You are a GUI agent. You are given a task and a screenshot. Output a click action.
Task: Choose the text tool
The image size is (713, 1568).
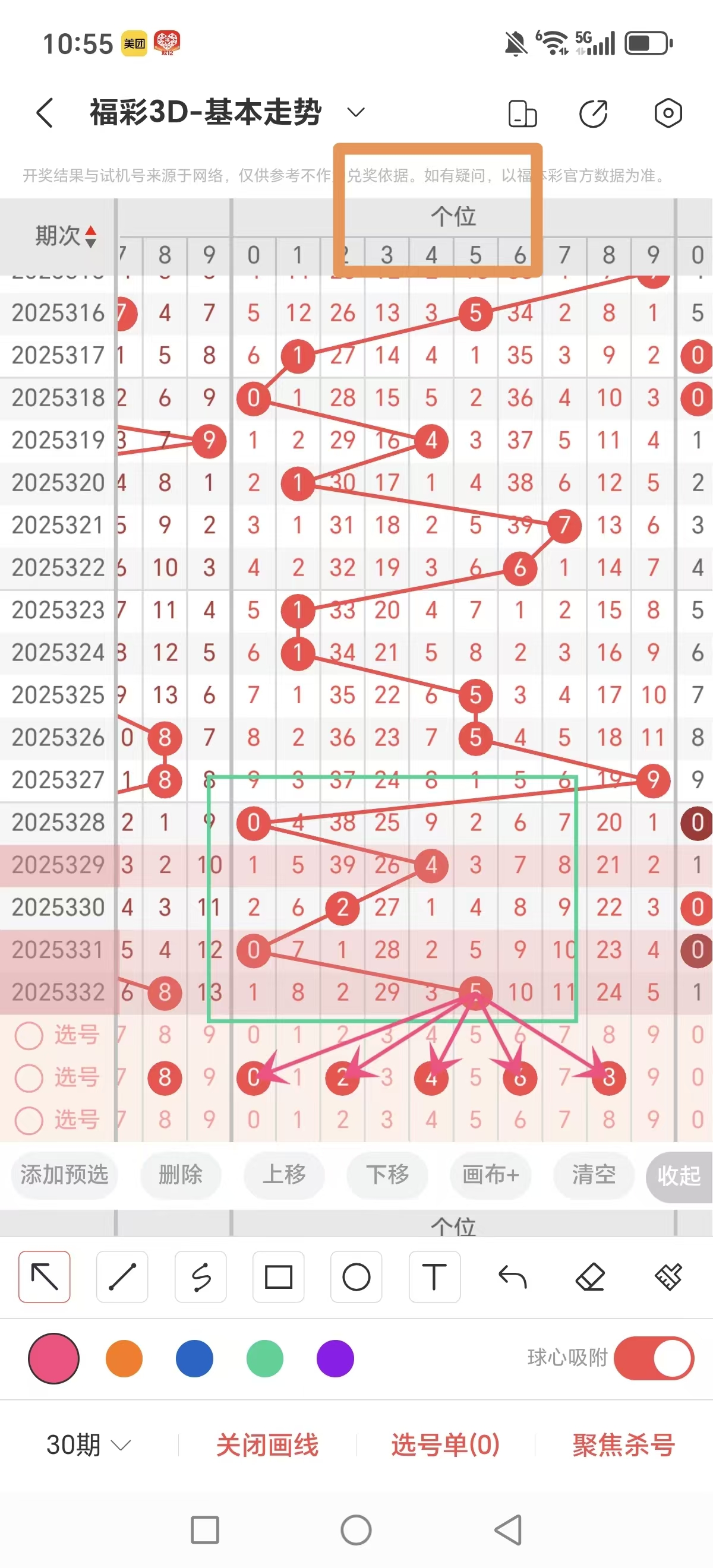coord(434,1276)
